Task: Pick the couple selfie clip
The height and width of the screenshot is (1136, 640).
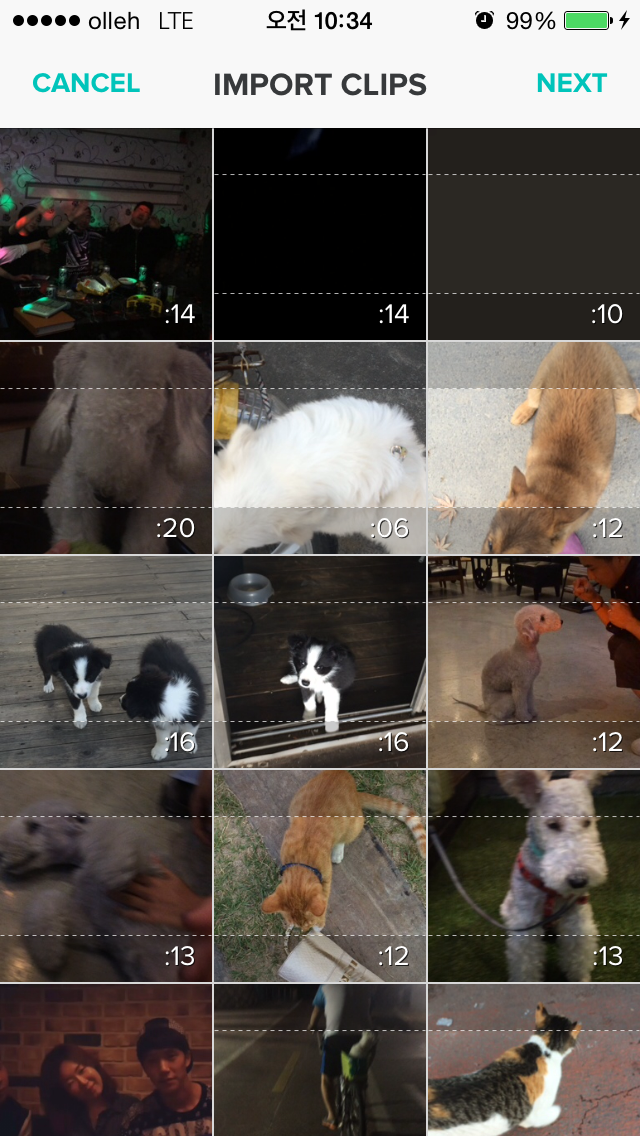Action: point(106,1060)
